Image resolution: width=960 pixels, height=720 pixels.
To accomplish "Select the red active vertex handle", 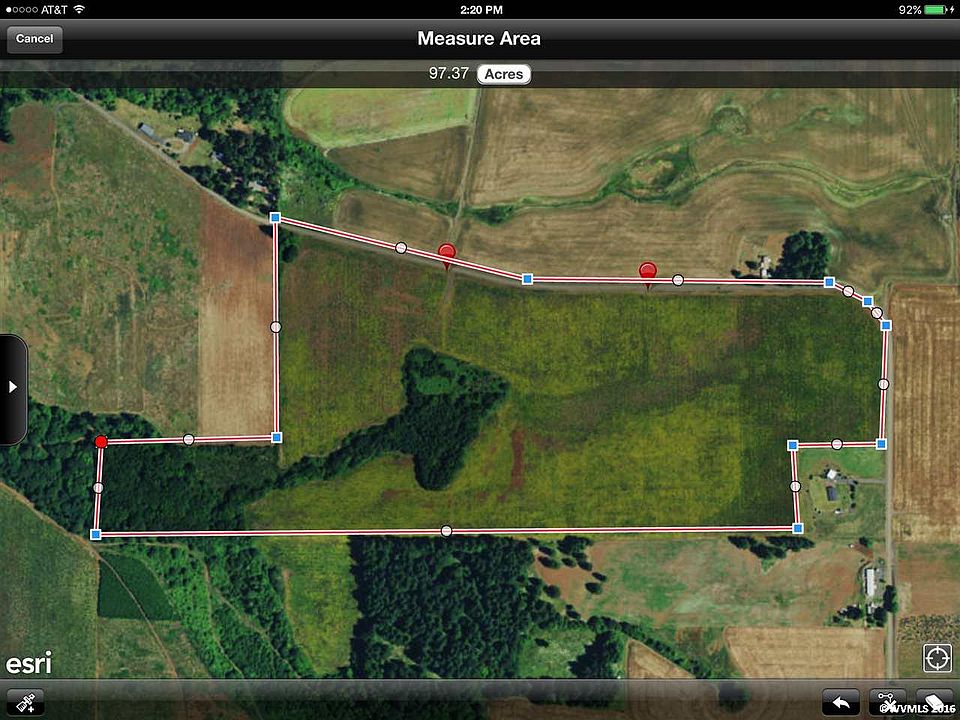I will [101, 441].
